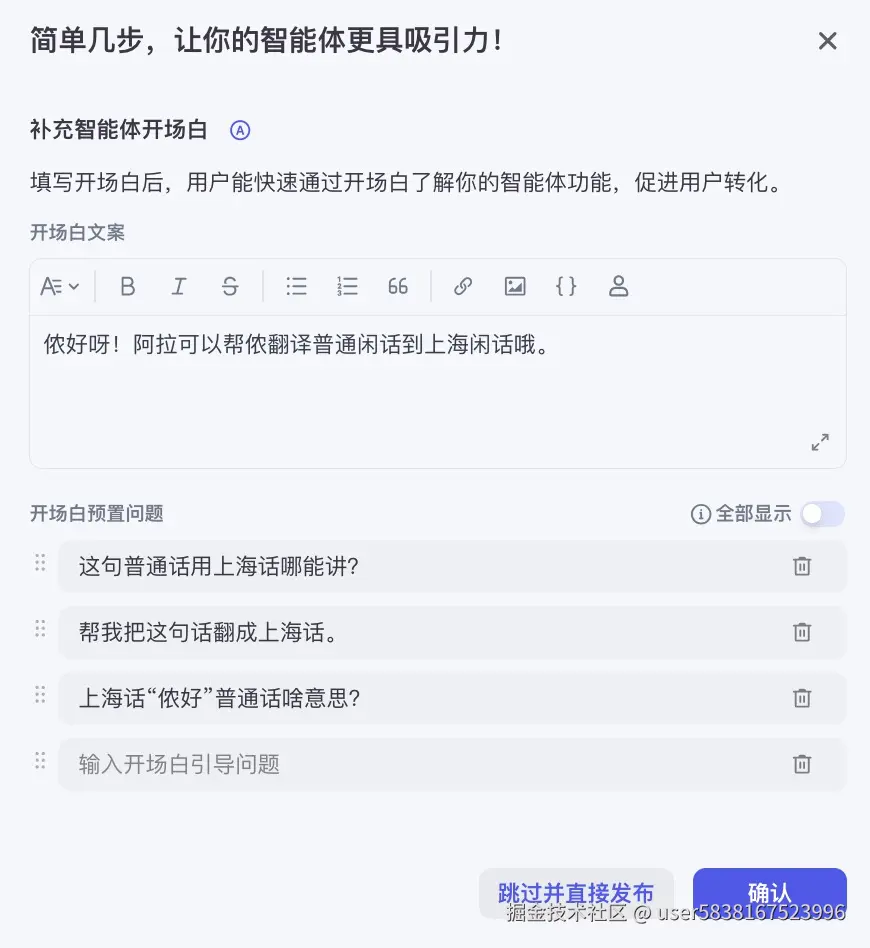Delete the question 帮我把这句话翻成上海话。

(801, 632)
